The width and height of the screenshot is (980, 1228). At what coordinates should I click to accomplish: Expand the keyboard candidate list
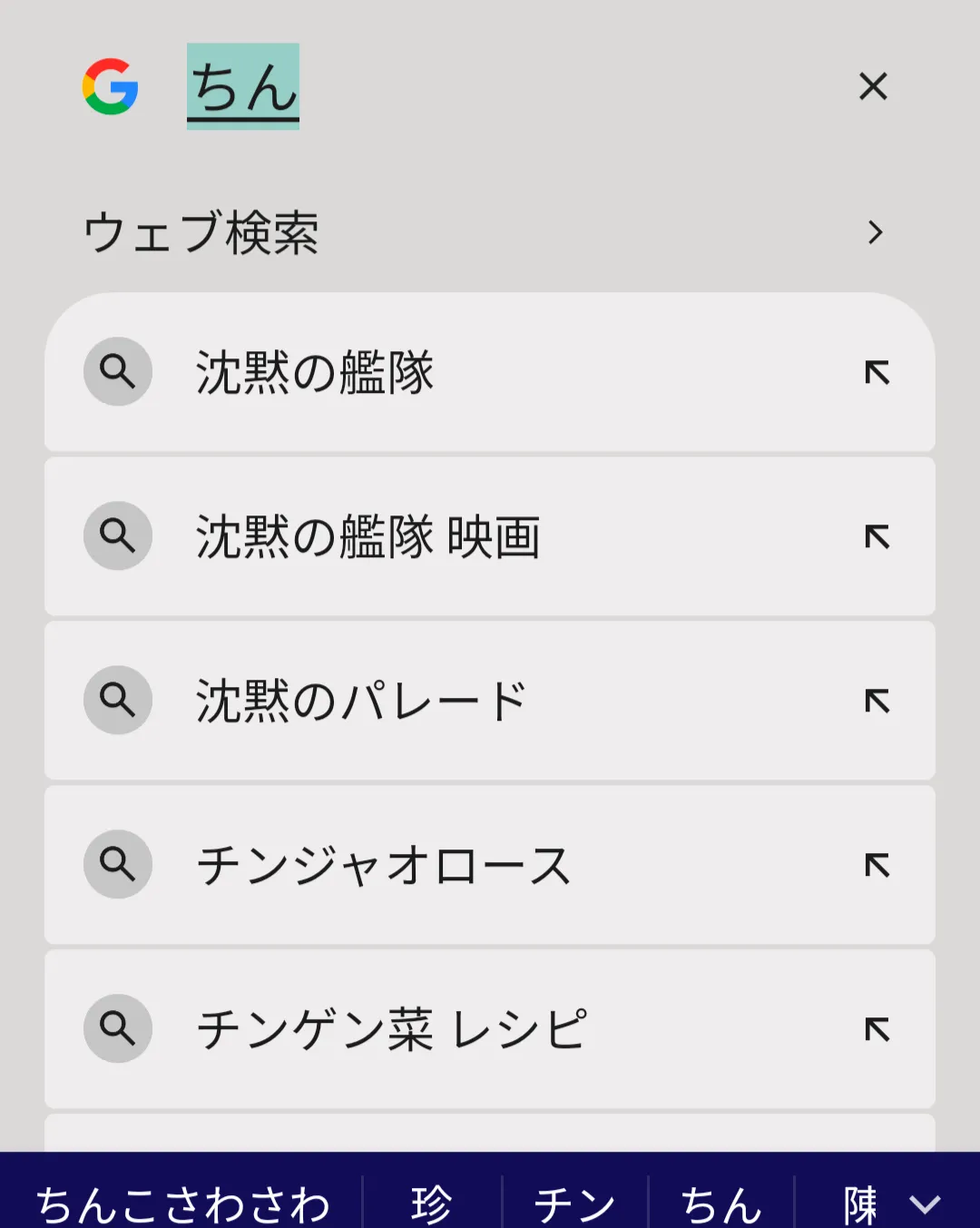point(926,1203)
